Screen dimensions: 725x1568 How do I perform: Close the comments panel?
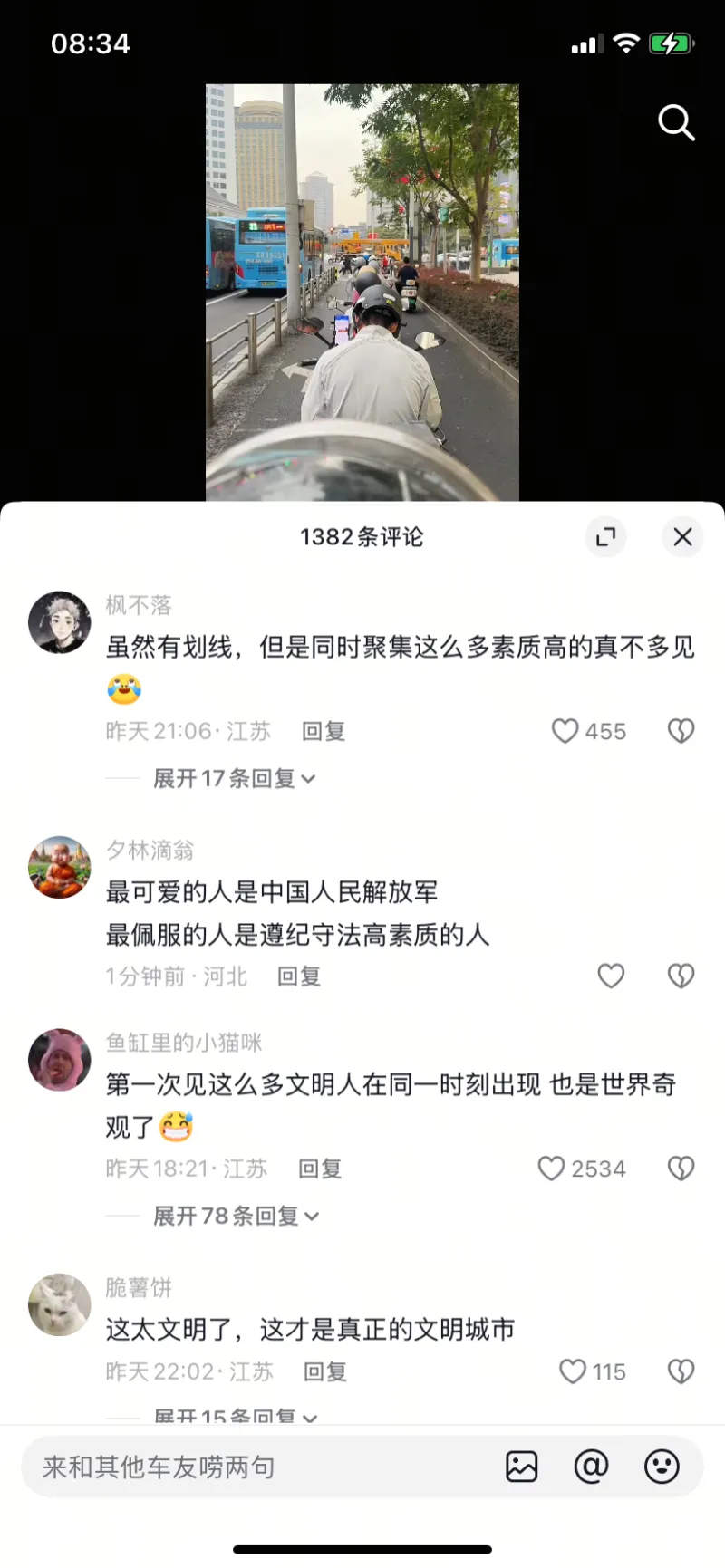pyautogui.click(x=682, y=537)
